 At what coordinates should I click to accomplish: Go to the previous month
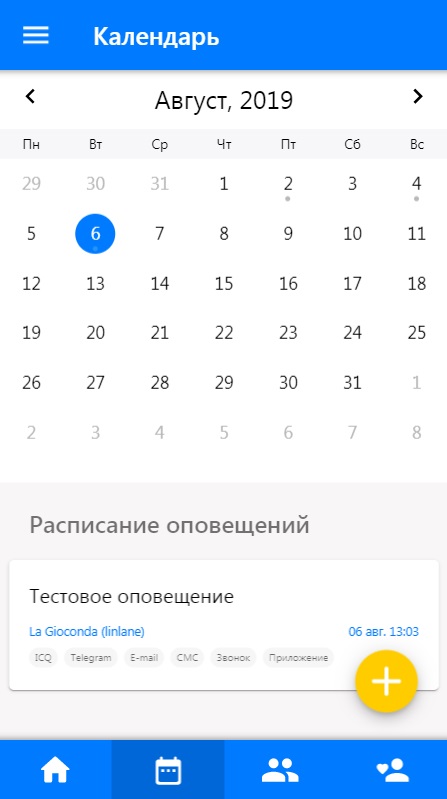31,96
